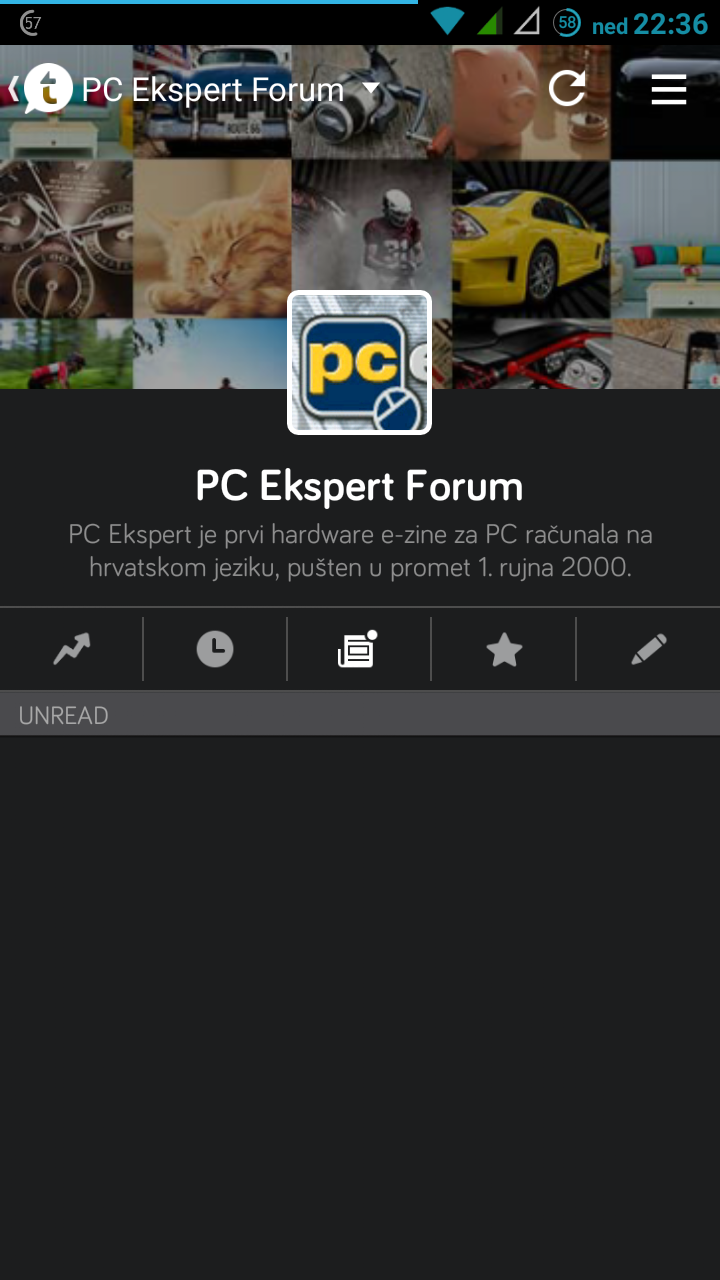Open the favorites star tab

[x=504, y=650]
